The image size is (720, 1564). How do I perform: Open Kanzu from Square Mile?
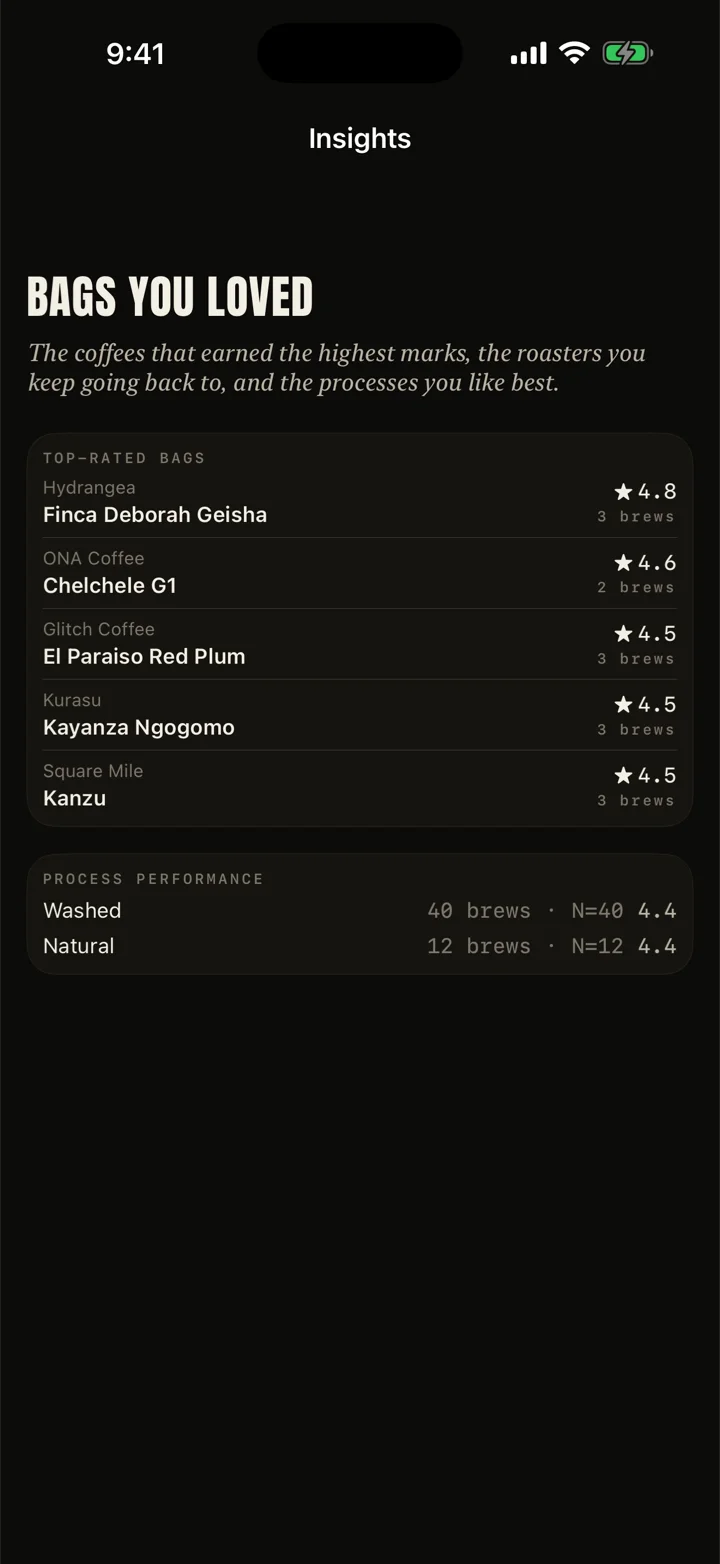coord(360,786)
